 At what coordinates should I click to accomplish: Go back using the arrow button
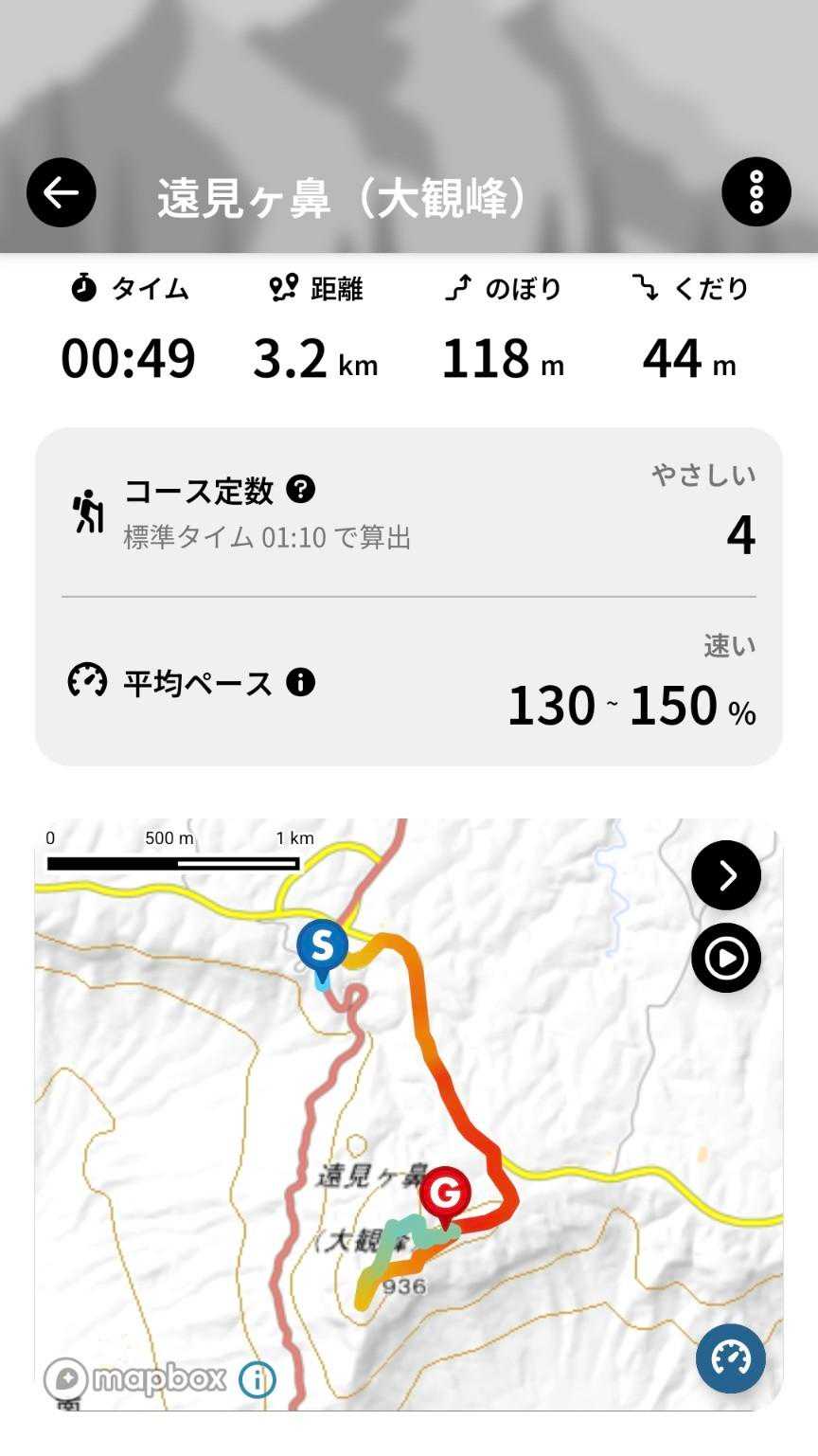coord(62,192)
